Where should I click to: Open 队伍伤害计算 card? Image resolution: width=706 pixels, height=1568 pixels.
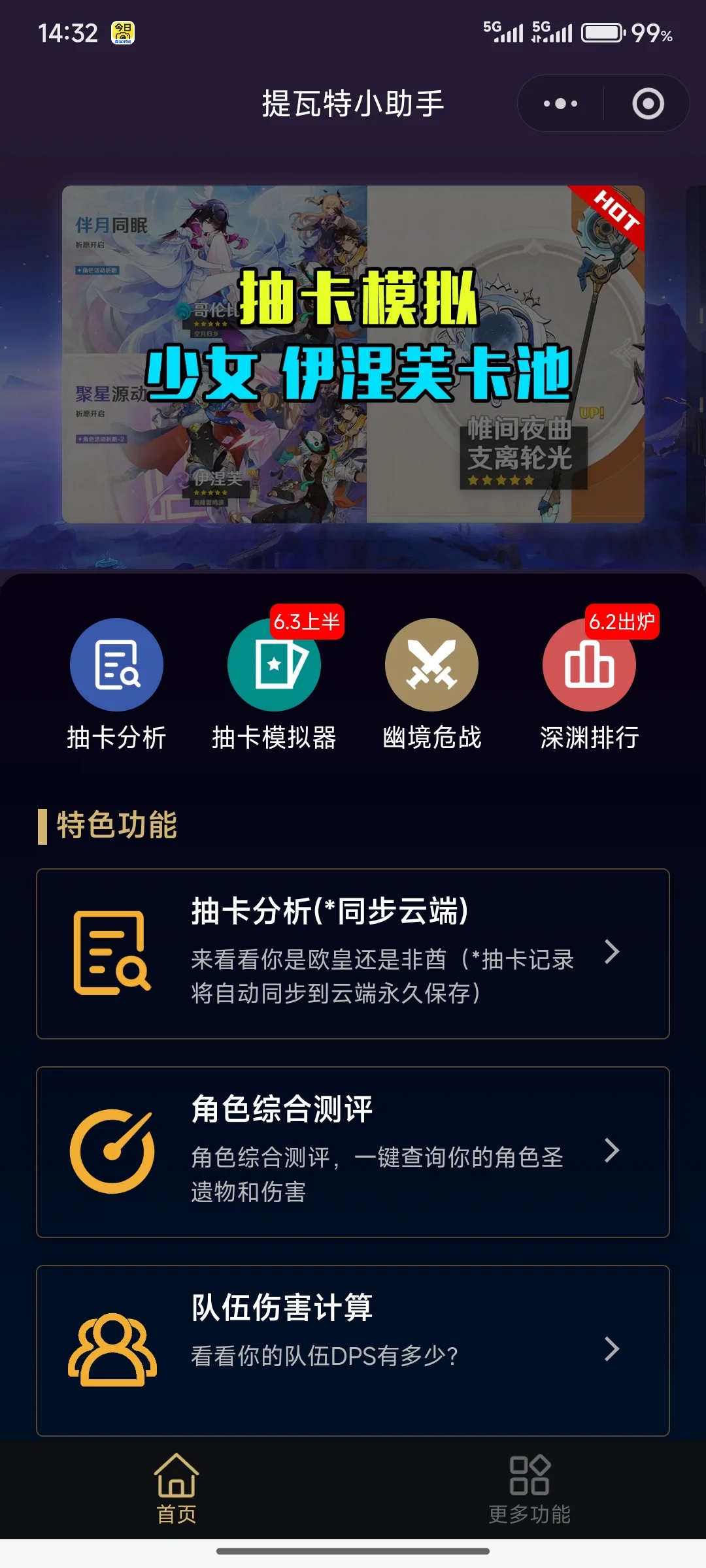(353, 1350)
